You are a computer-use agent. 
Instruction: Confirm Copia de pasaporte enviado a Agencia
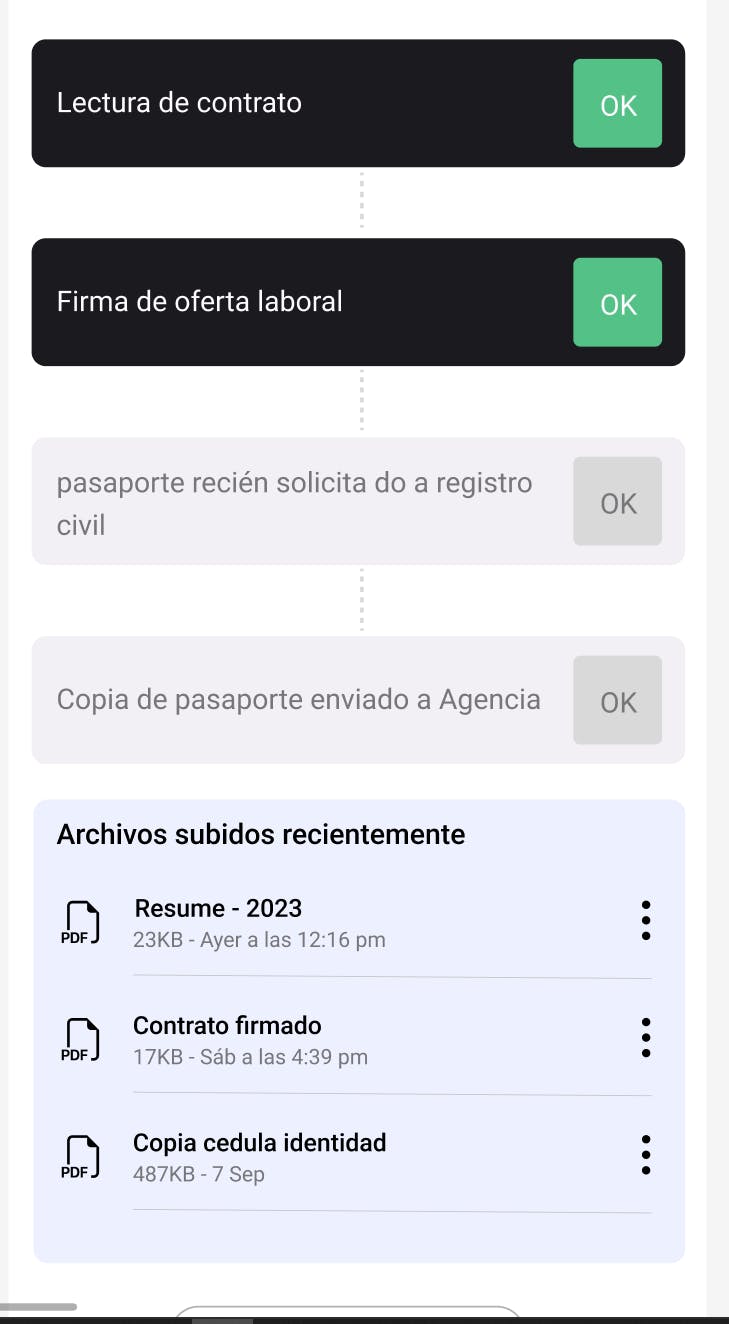[x=617, y=701]
